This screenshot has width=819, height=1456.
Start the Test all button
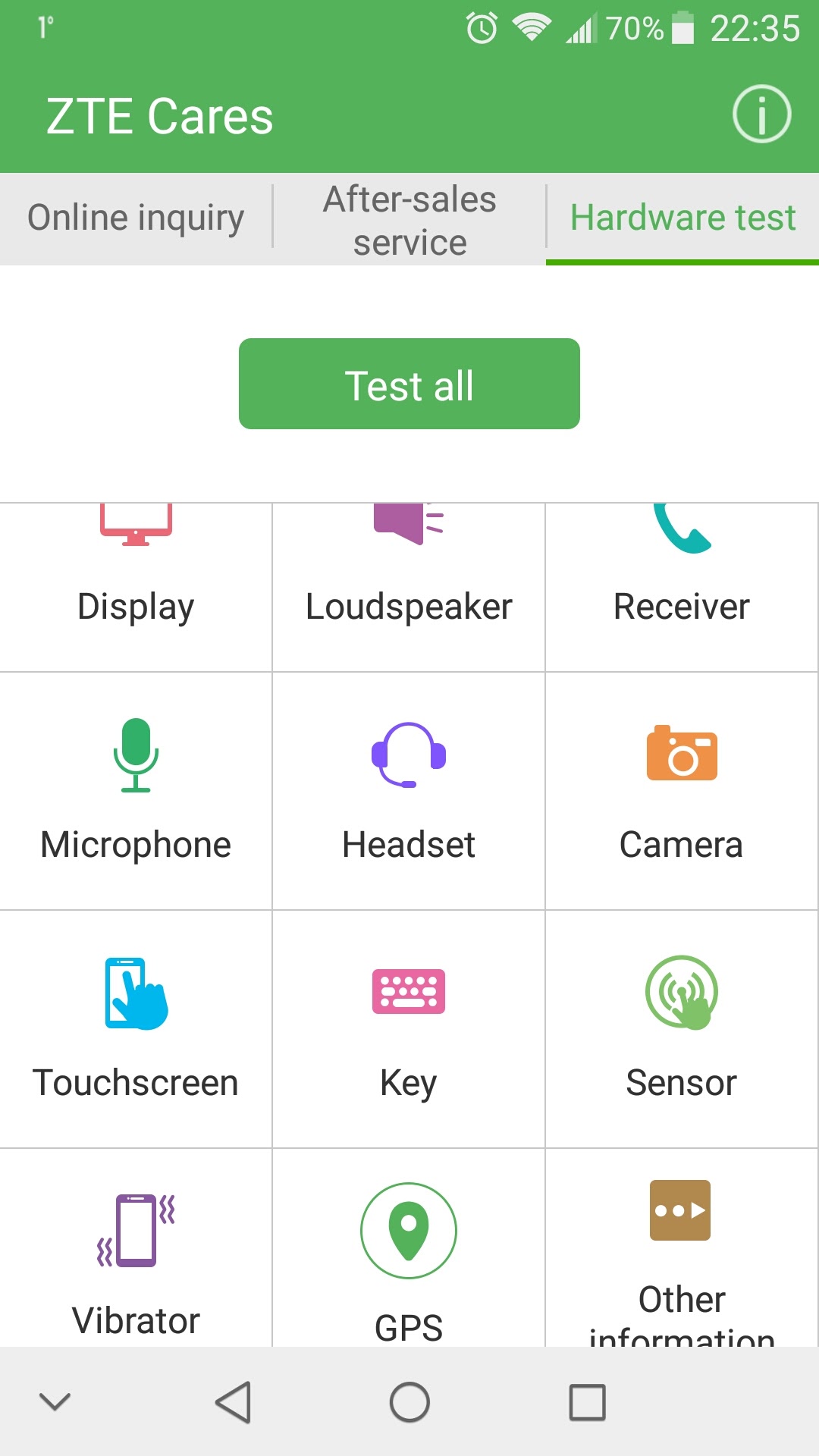(409, 384)
